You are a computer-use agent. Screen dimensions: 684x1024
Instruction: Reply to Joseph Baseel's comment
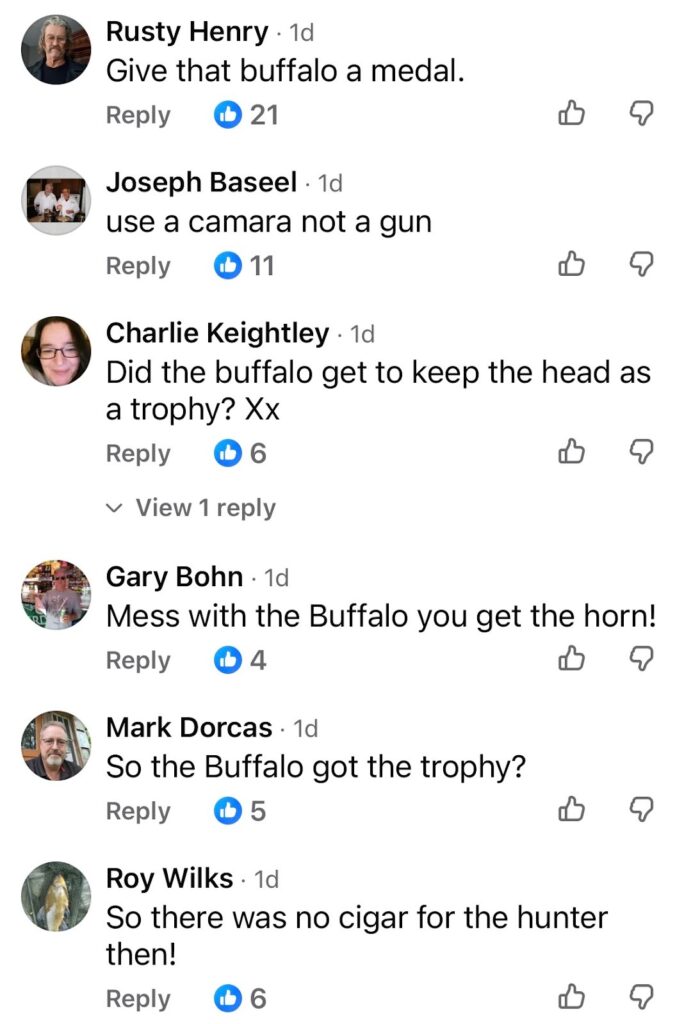pos(138,265)
